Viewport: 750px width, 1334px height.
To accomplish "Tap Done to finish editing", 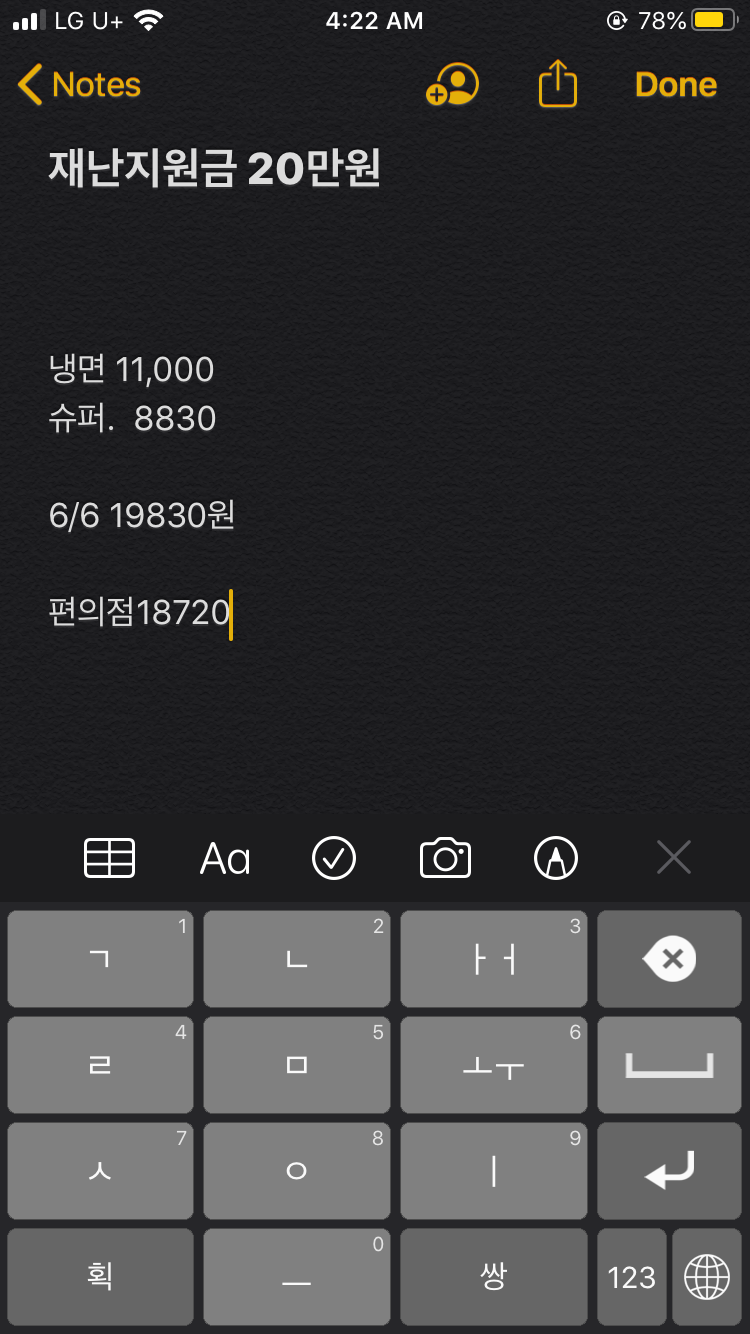I will click(676, 85).
